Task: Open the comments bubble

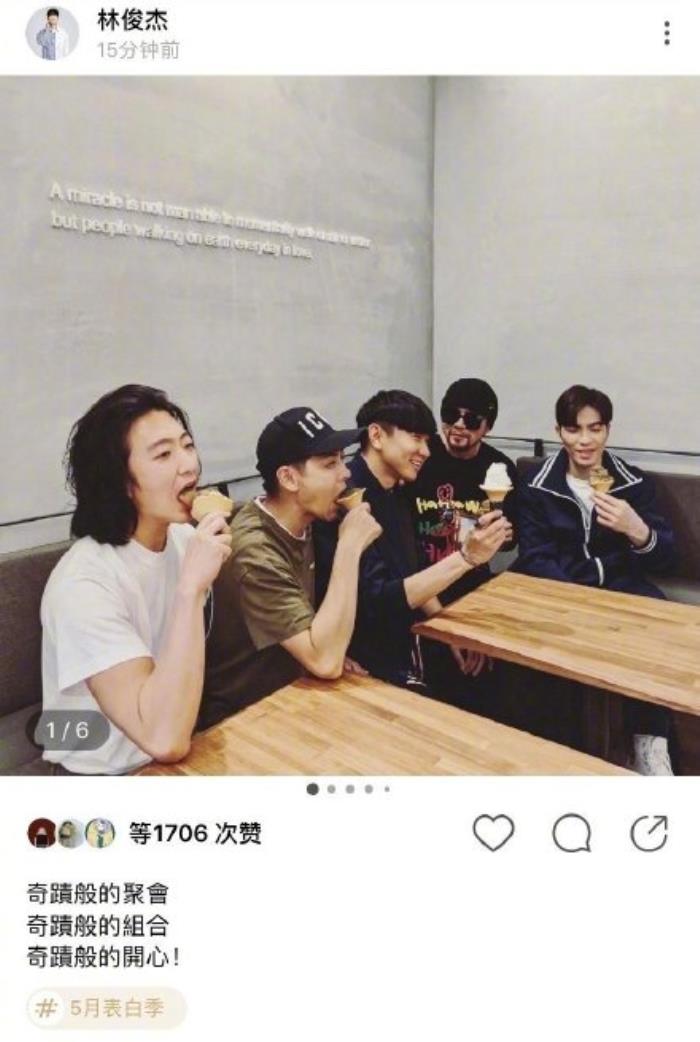Action: click(x=571, y=833)
